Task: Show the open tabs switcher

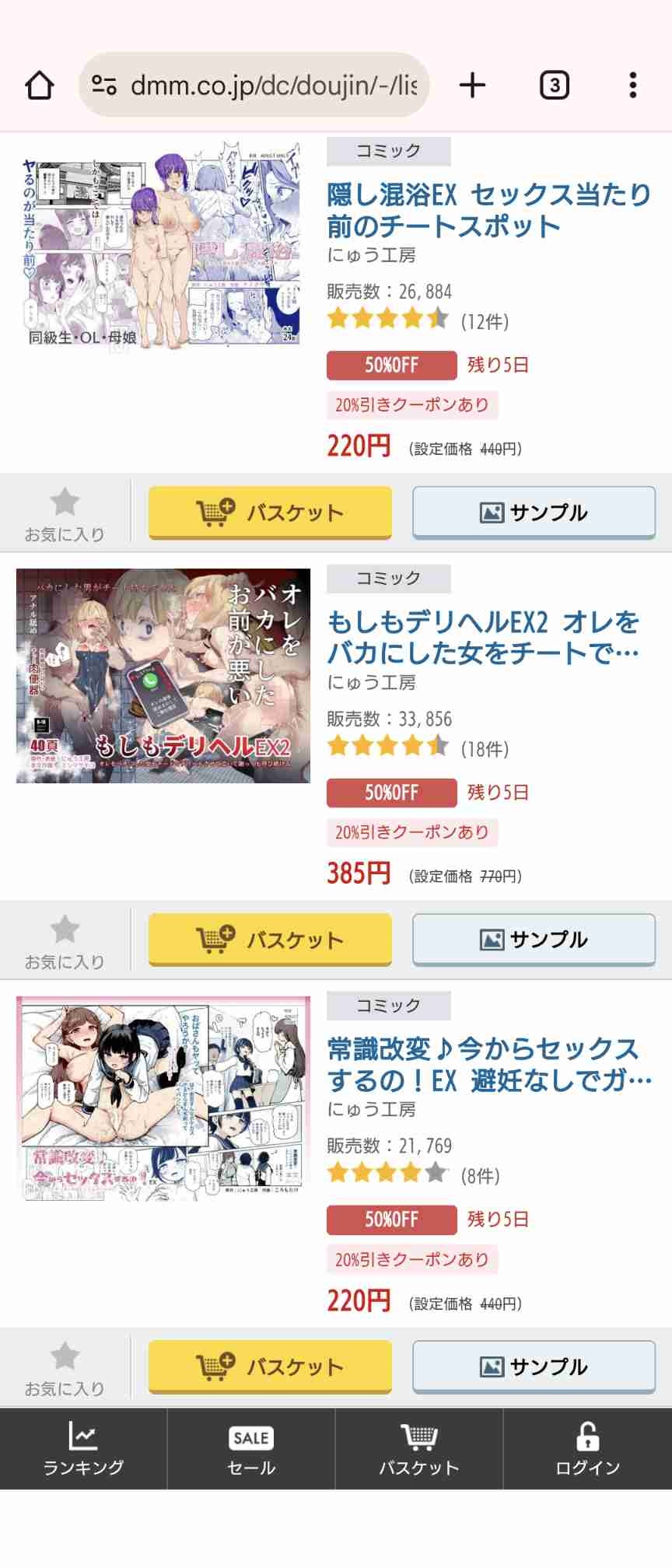Action: coord(554,86)
